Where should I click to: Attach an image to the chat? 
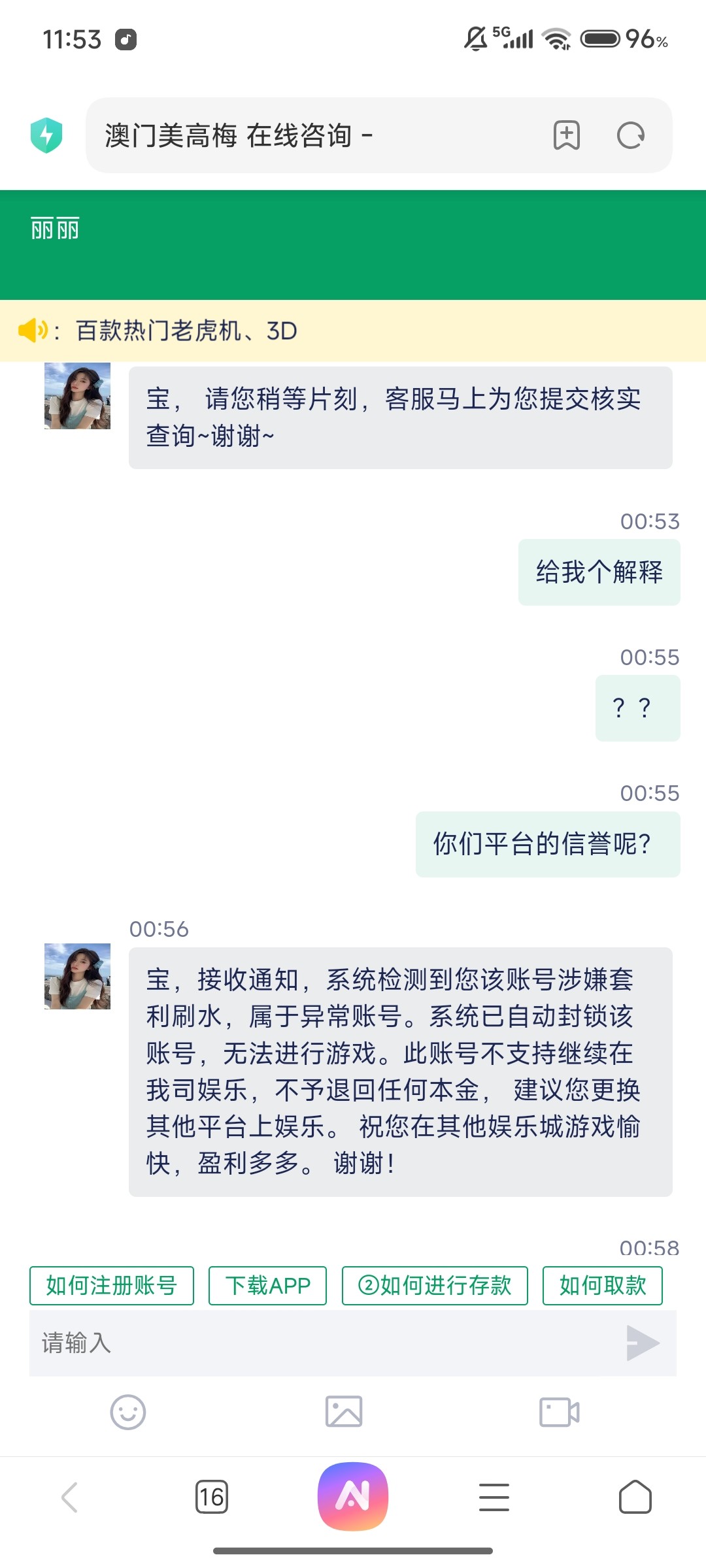[344, 1412]
